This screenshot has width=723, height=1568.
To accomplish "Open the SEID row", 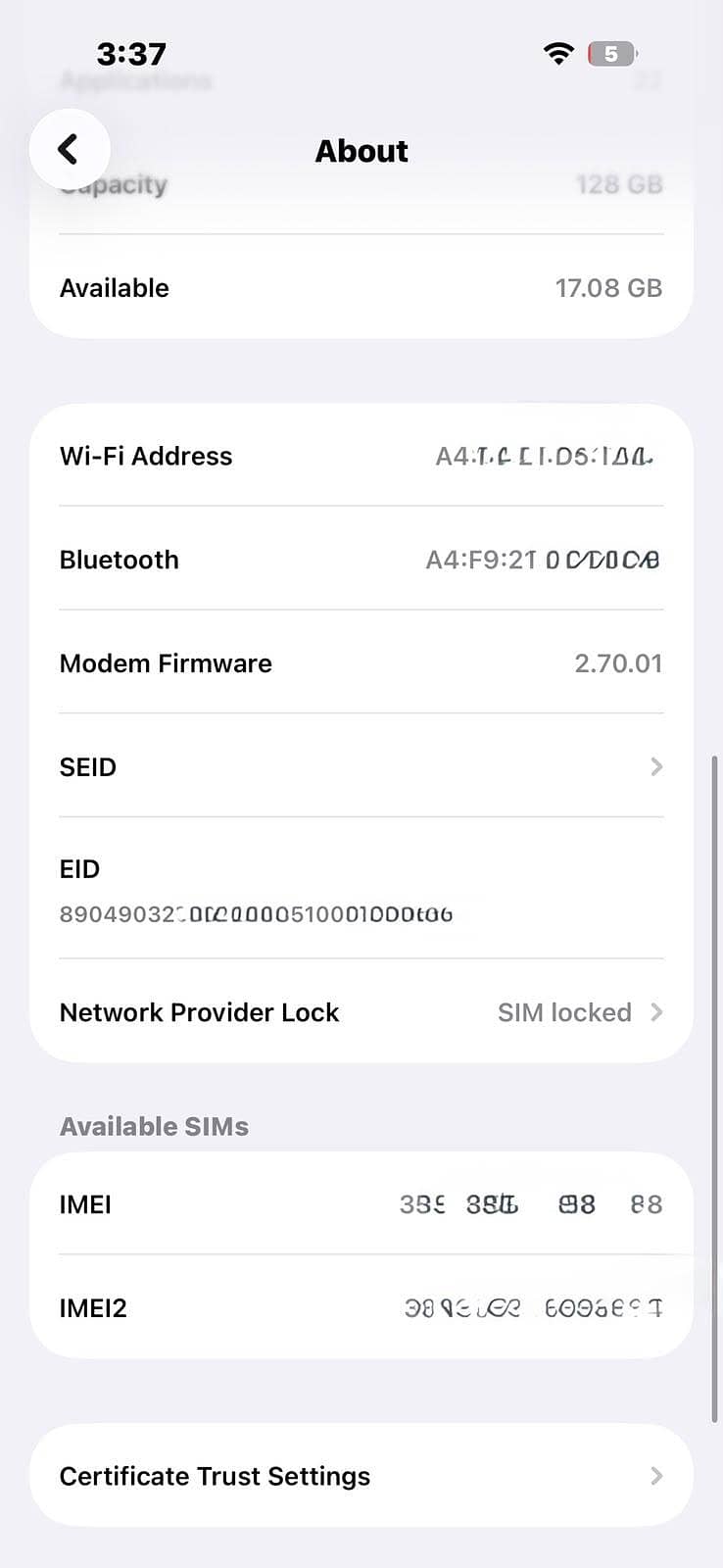I will click(361, 765).
